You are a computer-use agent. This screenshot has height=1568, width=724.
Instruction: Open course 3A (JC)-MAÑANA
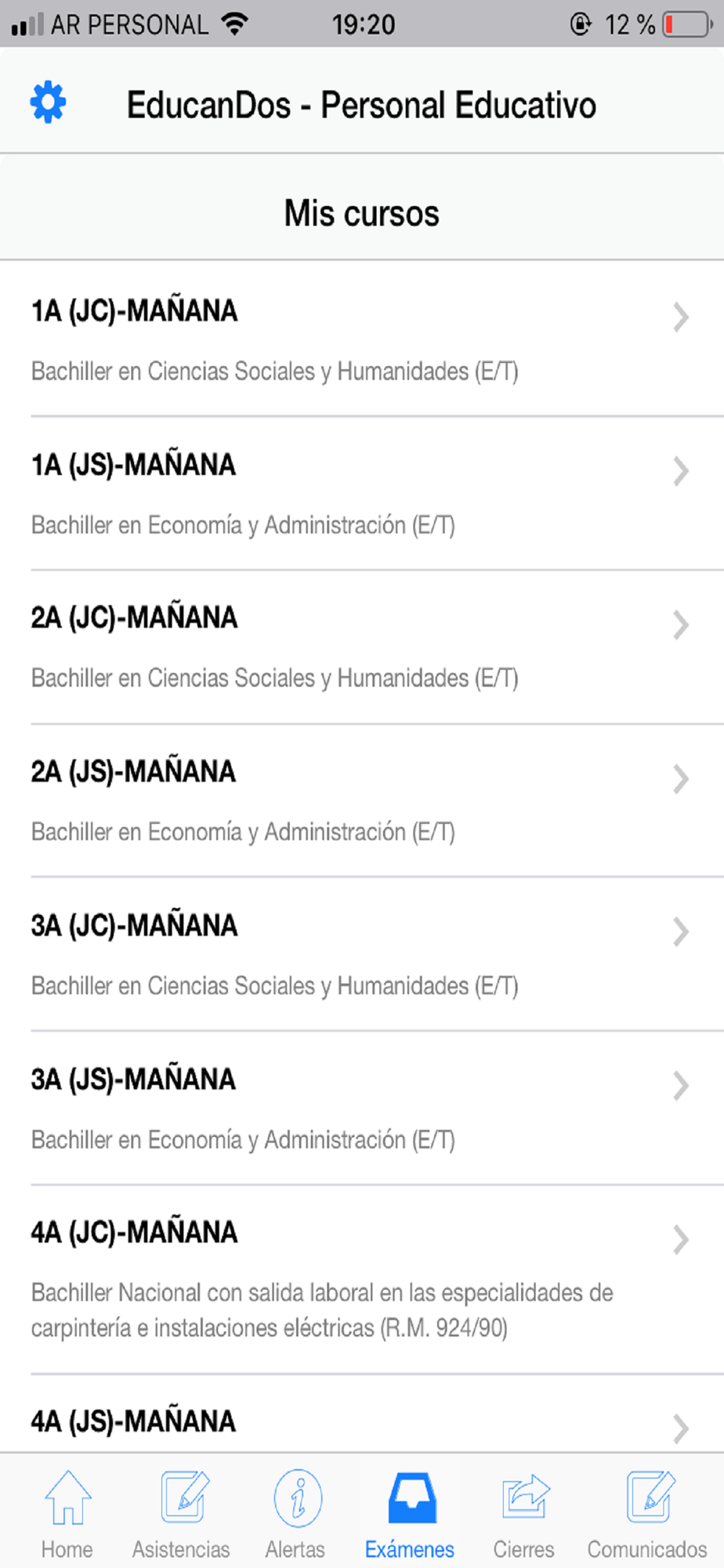pos(362,954)
